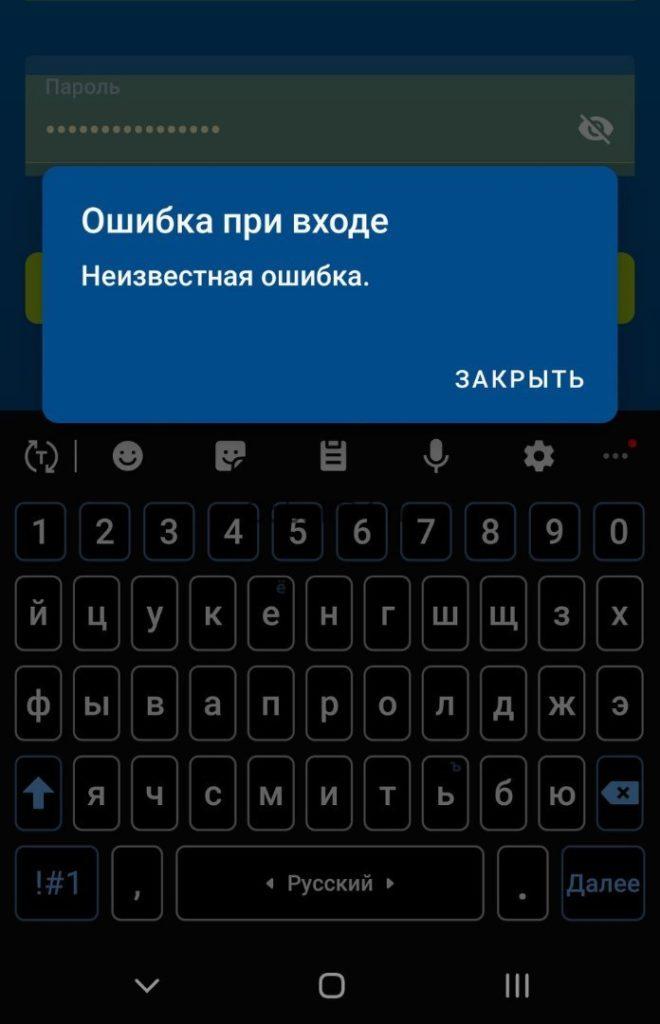Tap the Русский space bar

(x=330, y=883)
